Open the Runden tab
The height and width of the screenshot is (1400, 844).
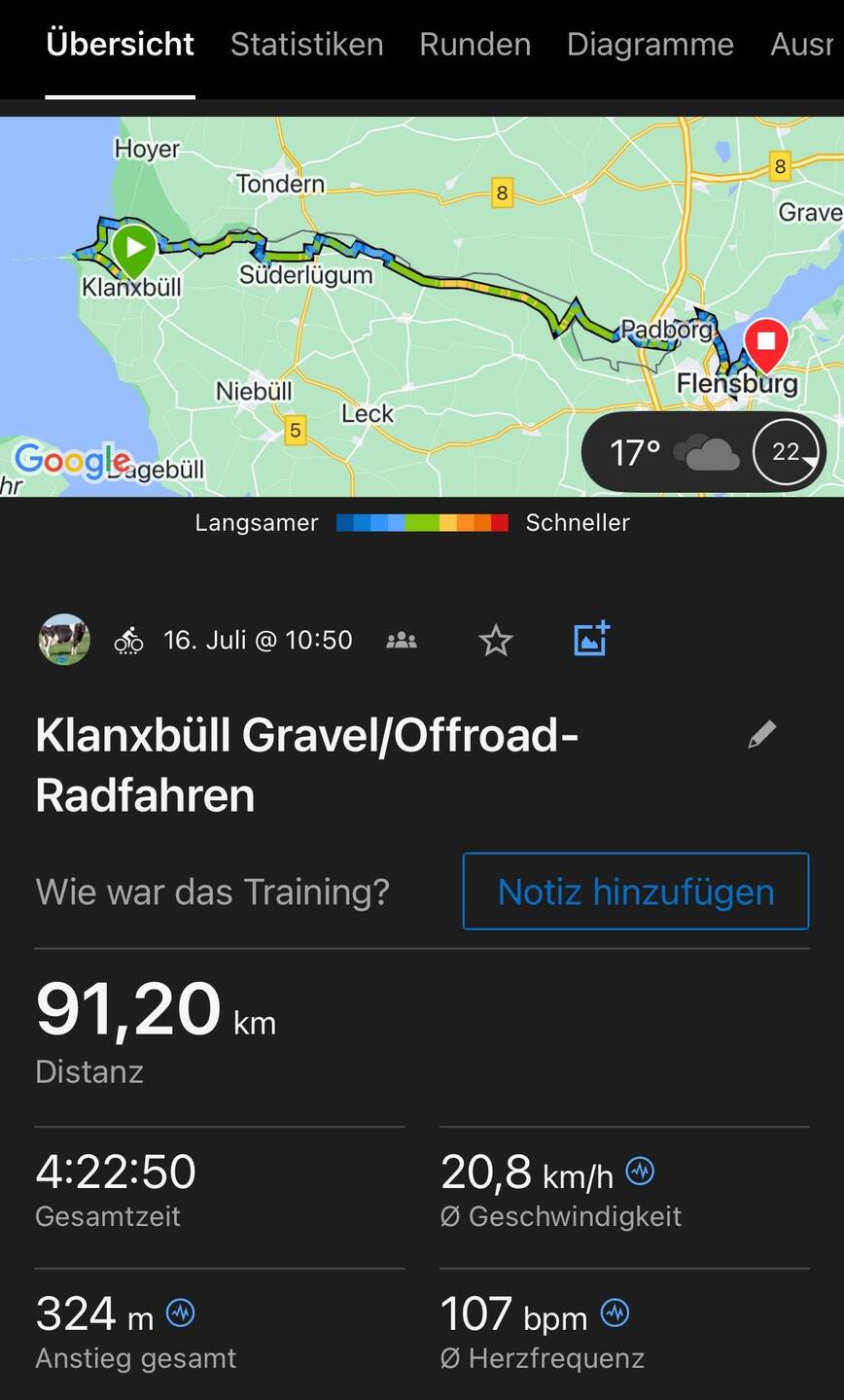click(x=475, y=45)
